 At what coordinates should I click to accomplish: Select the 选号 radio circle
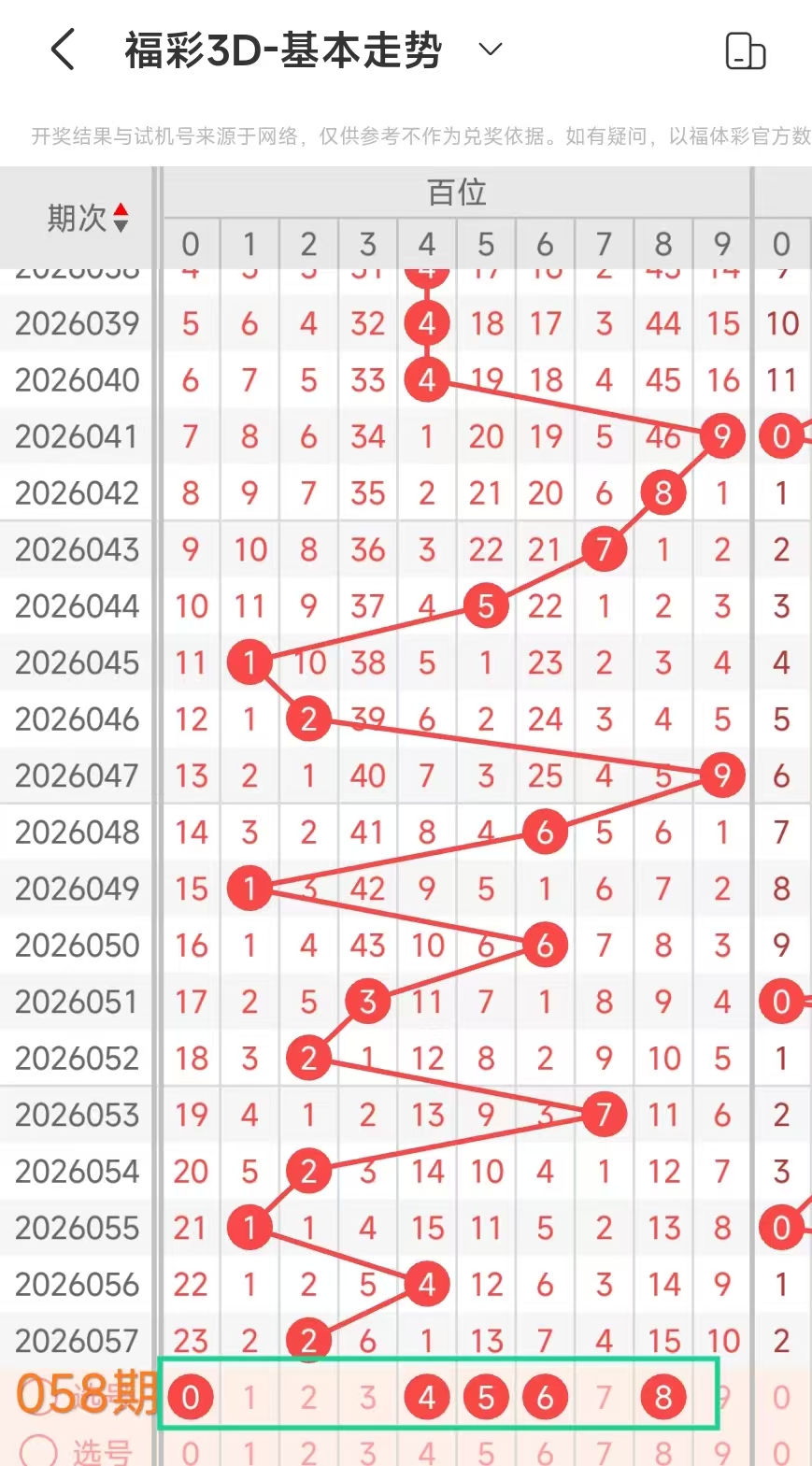(x=38, y=1451)
